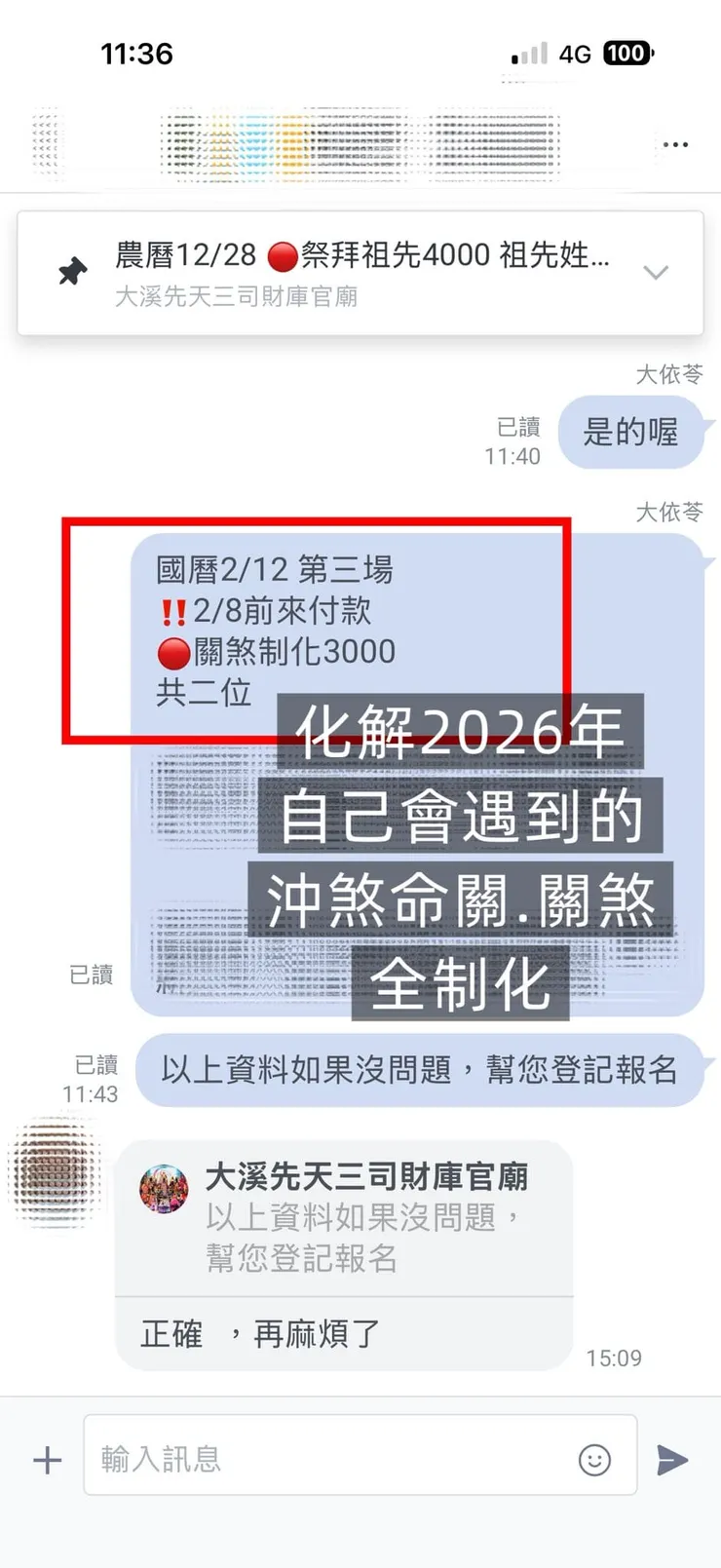Tap the send message paper plane icon

(673, 1459)
